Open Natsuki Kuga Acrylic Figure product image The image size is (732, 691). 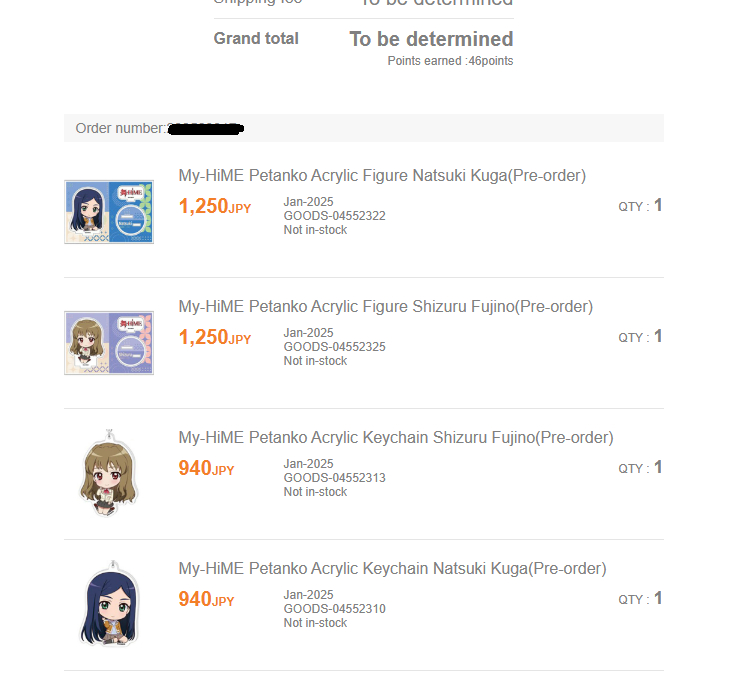(109, 212)
